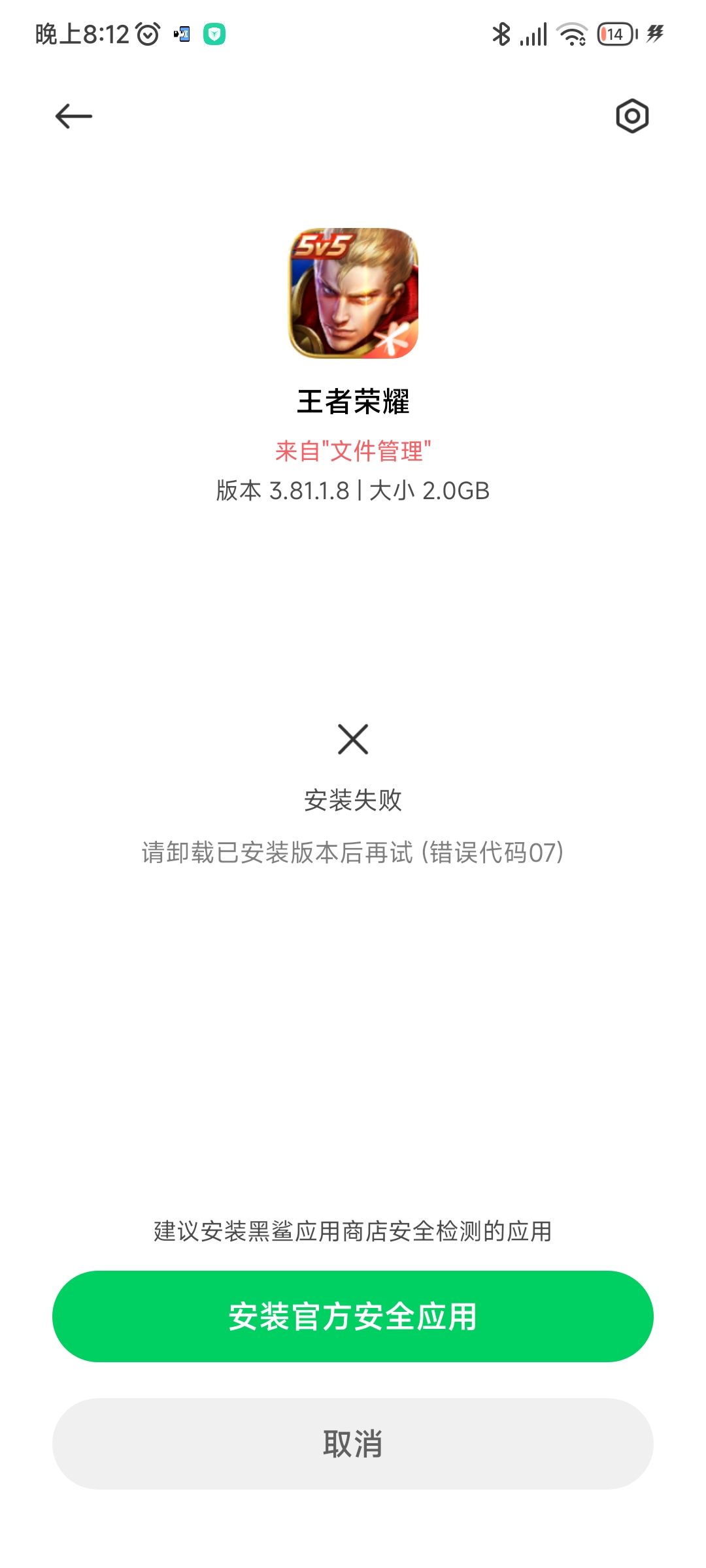Go back using the top-left arrow
706x1568 pixels.
point(74,116)
